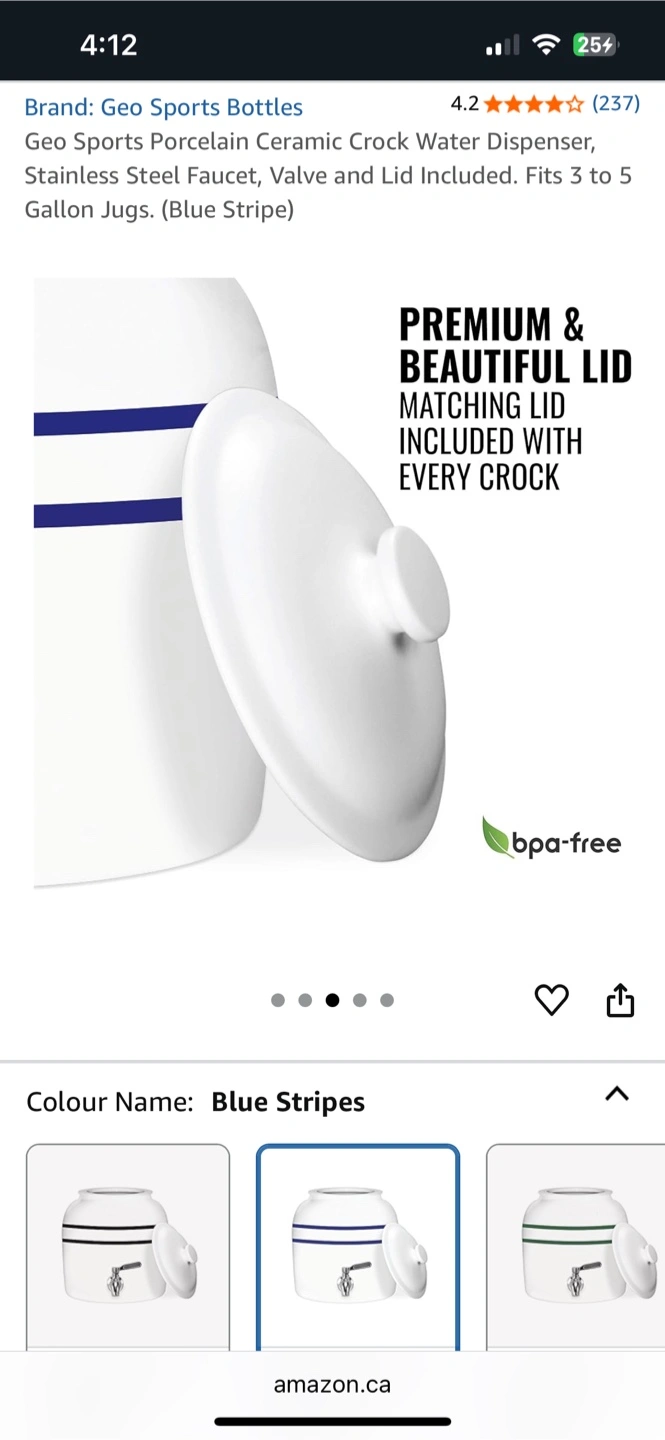Select the black stripe crock colour

128,1247
